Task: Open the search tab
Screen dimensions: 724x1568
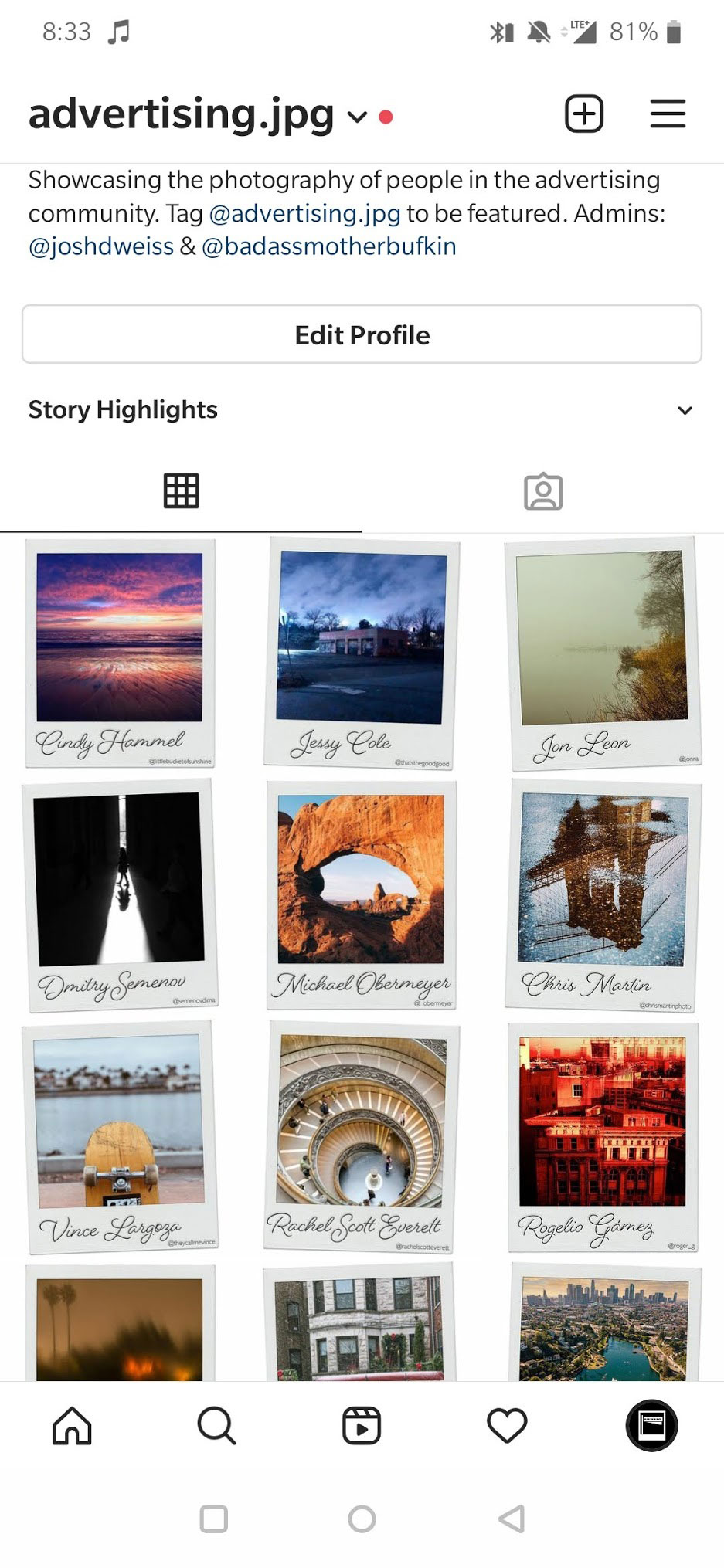Action: click(x=216, y=1425)
